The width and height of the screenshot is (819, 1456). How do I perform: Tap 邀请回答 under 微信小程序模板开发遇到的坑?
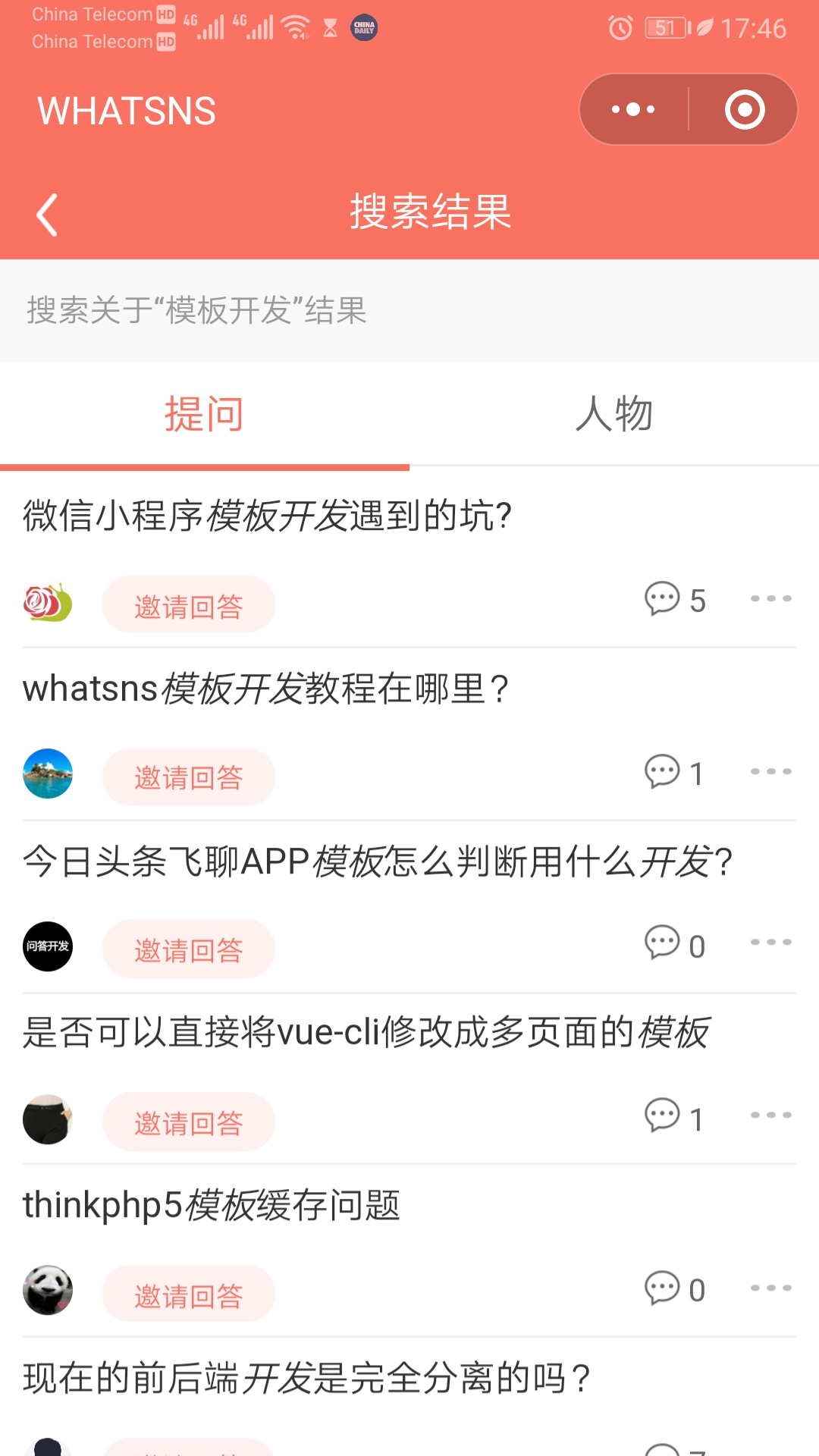click(x=188, y=605)
